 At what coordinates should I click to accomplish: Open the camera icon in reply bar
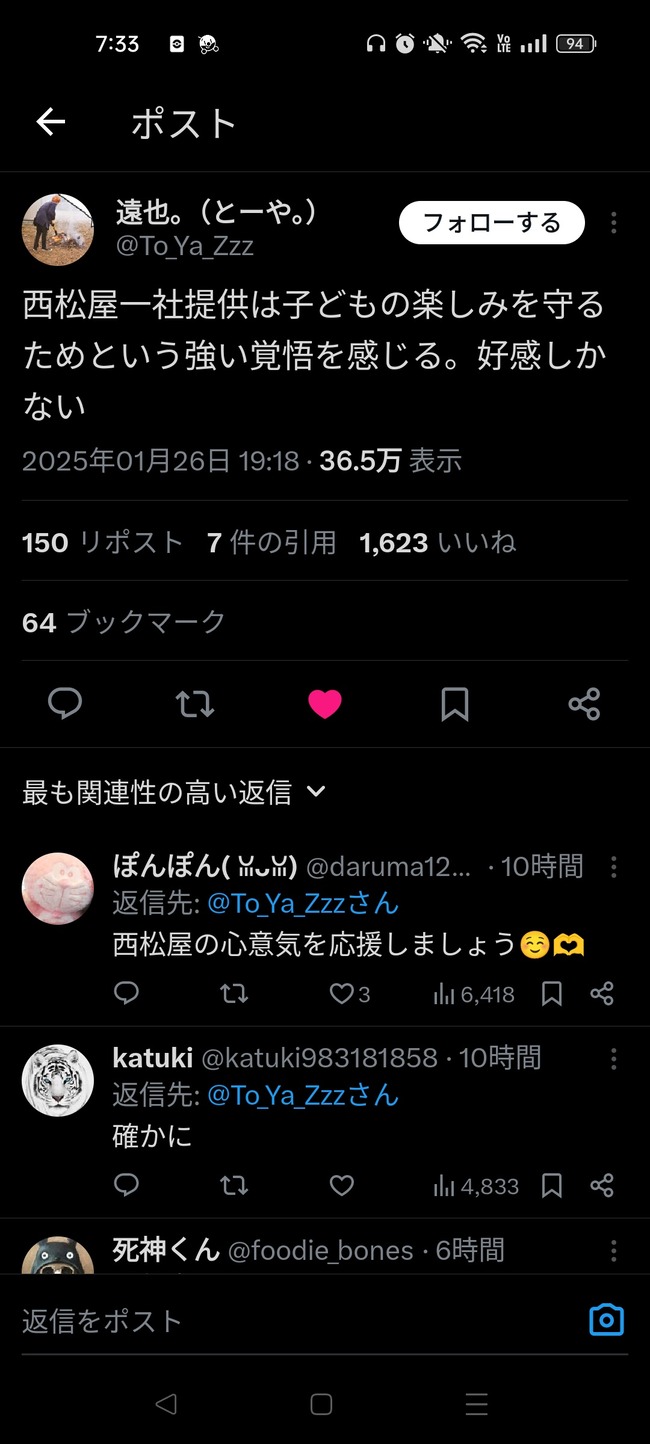tap(606, 1320)
